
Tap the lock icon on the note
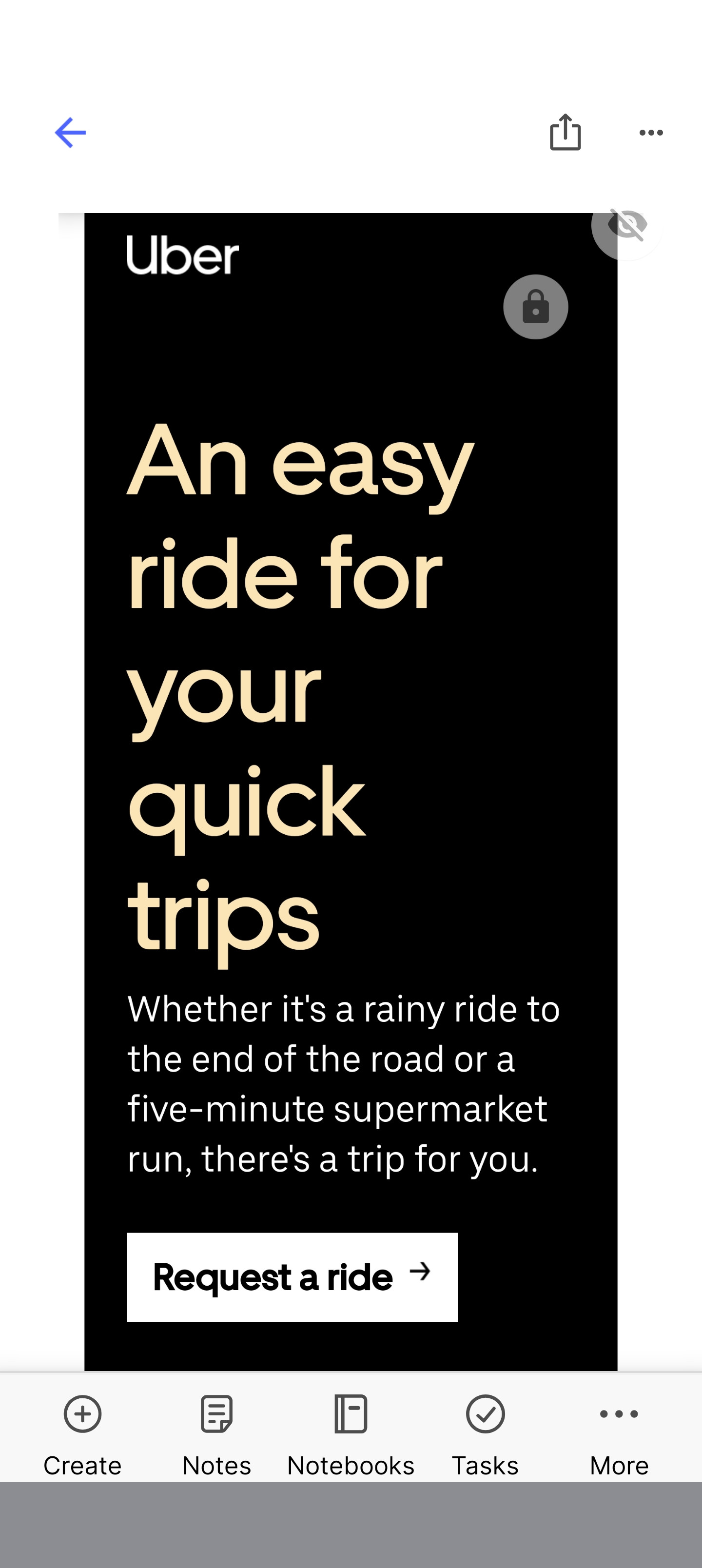coord(535,307)
